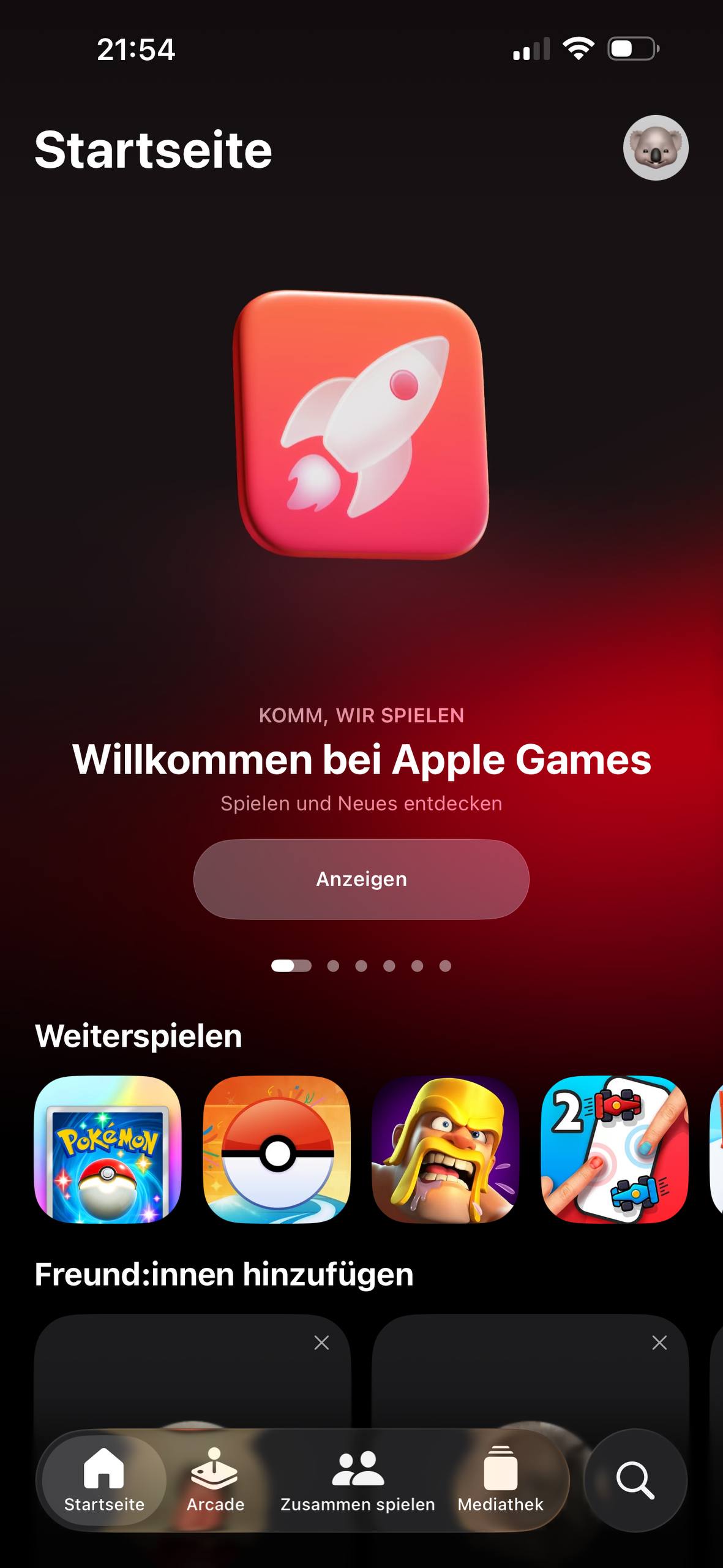This screenshot has width=723, height=1568.
Task: Open the Mediathek tab
Action: point(500,1480)
